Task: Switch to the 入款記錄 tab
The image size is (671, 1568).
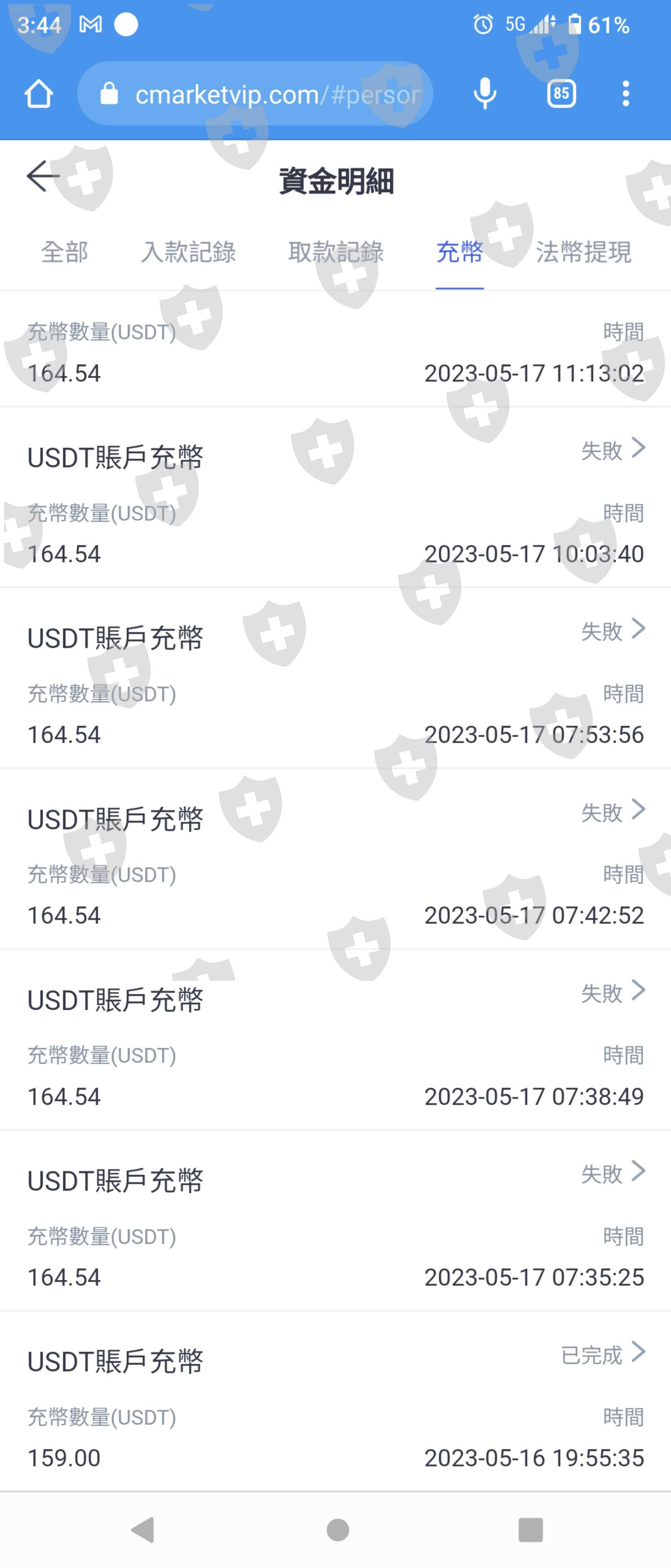Action: click(x=188, y=252)
